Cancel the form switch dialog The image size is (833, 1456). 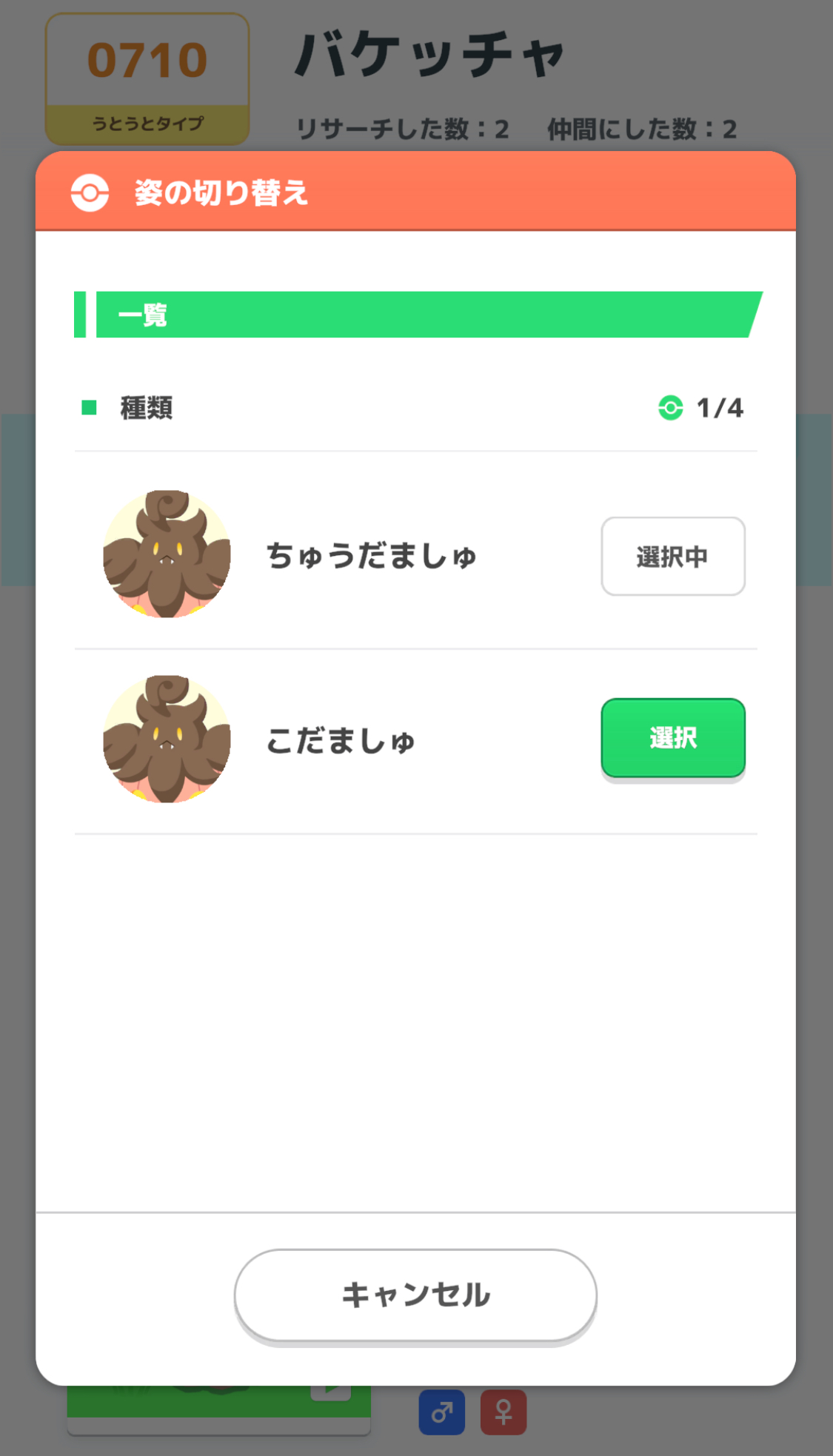click(x=415, y=1295)
